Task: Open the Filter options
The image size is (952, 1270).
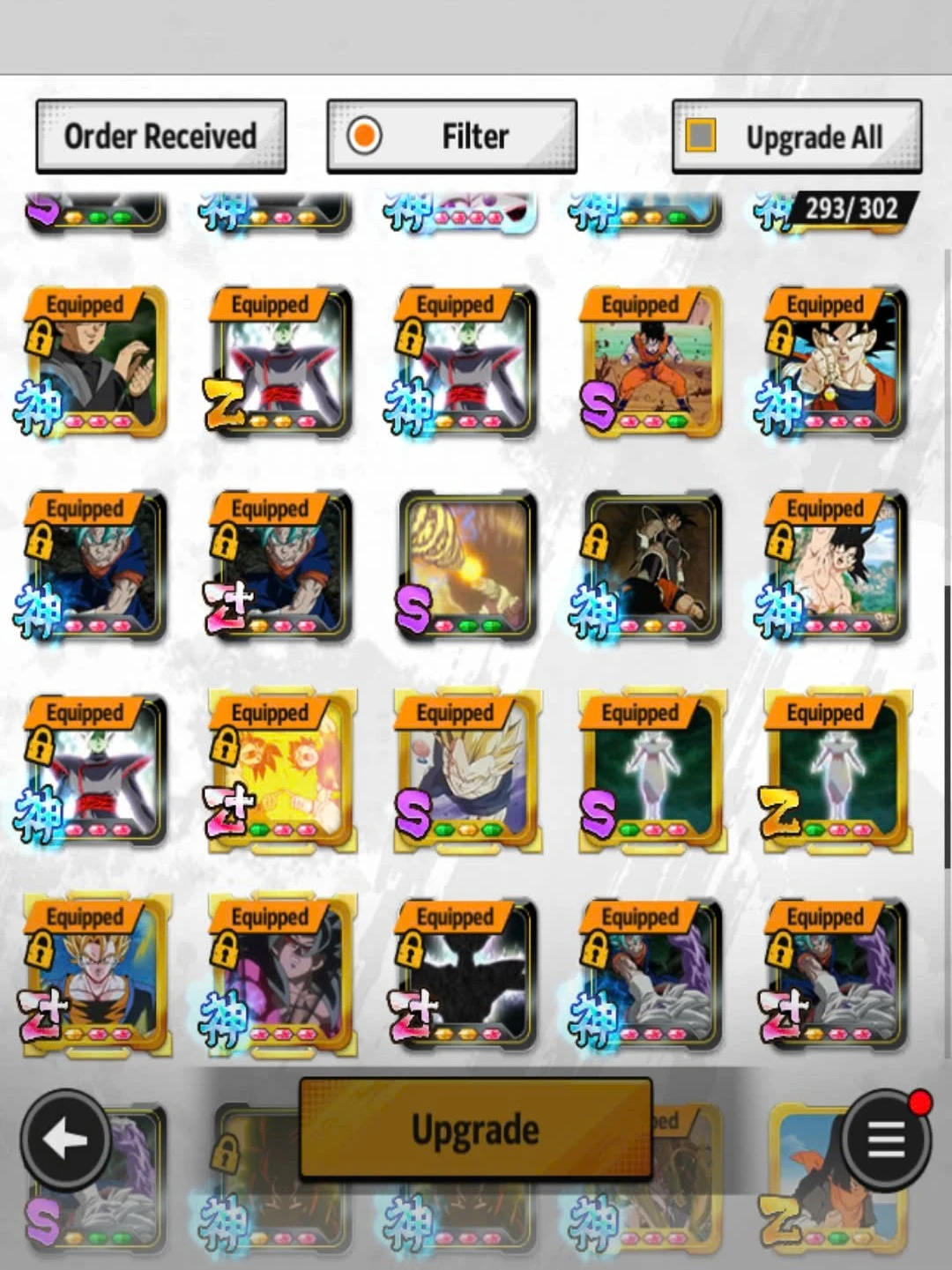Action: click(x=451, y=137)
